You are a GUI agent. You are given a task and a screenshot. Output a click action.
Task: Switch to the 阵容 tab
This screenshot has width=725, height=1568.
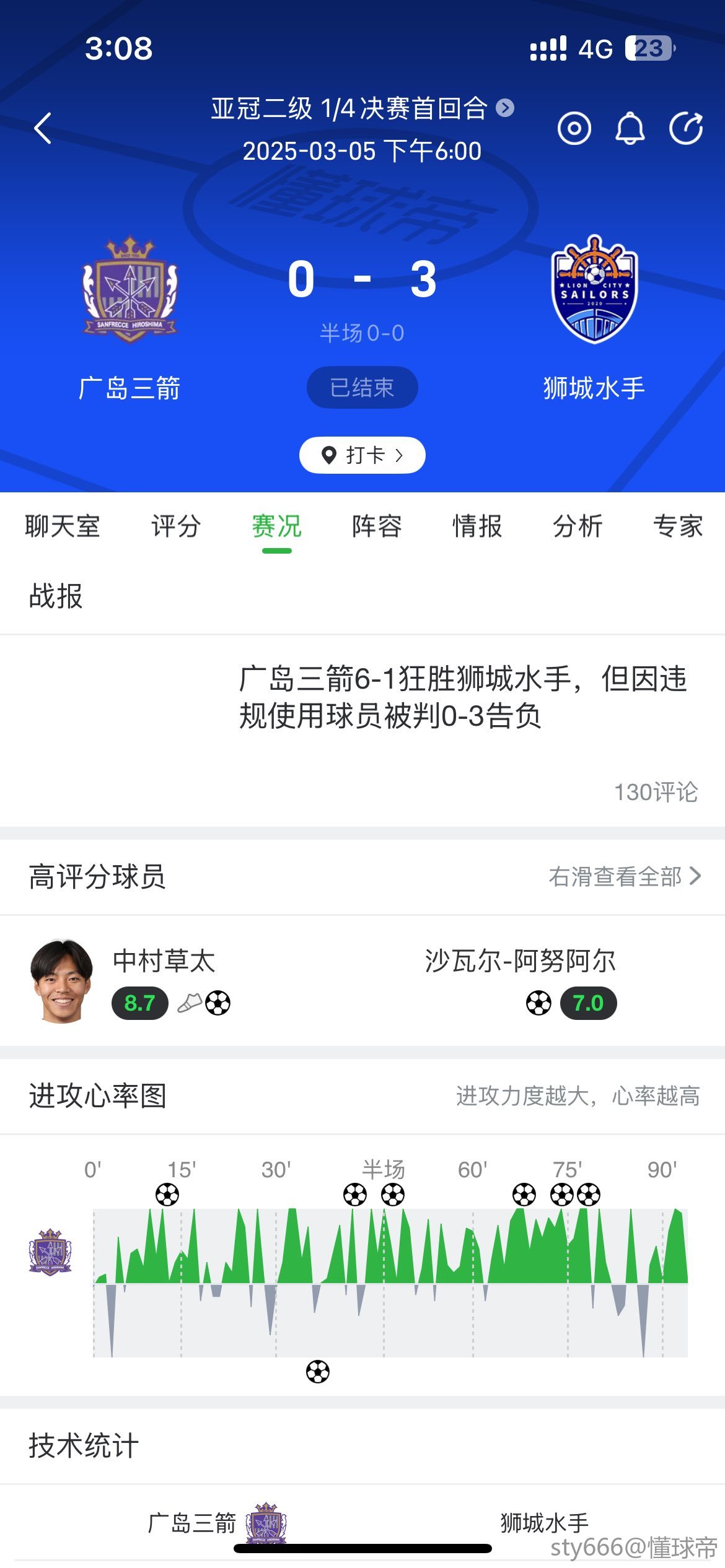[x=377, y=526]
